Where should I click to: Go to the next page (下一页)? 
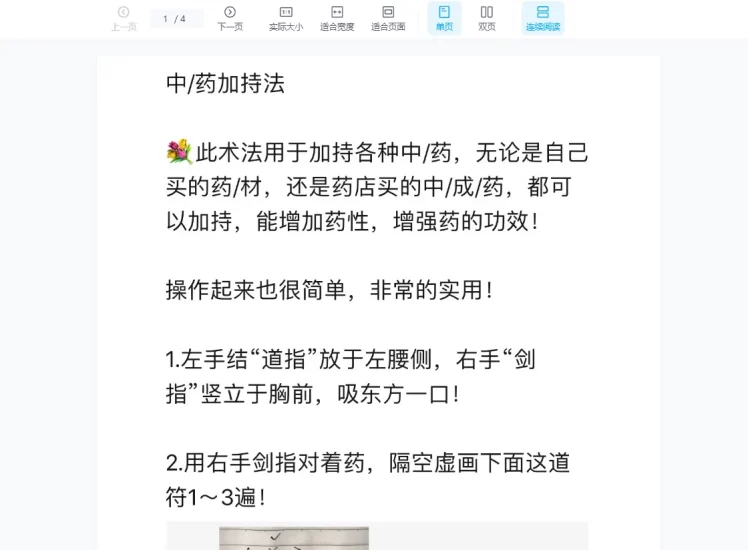point(230,18)
